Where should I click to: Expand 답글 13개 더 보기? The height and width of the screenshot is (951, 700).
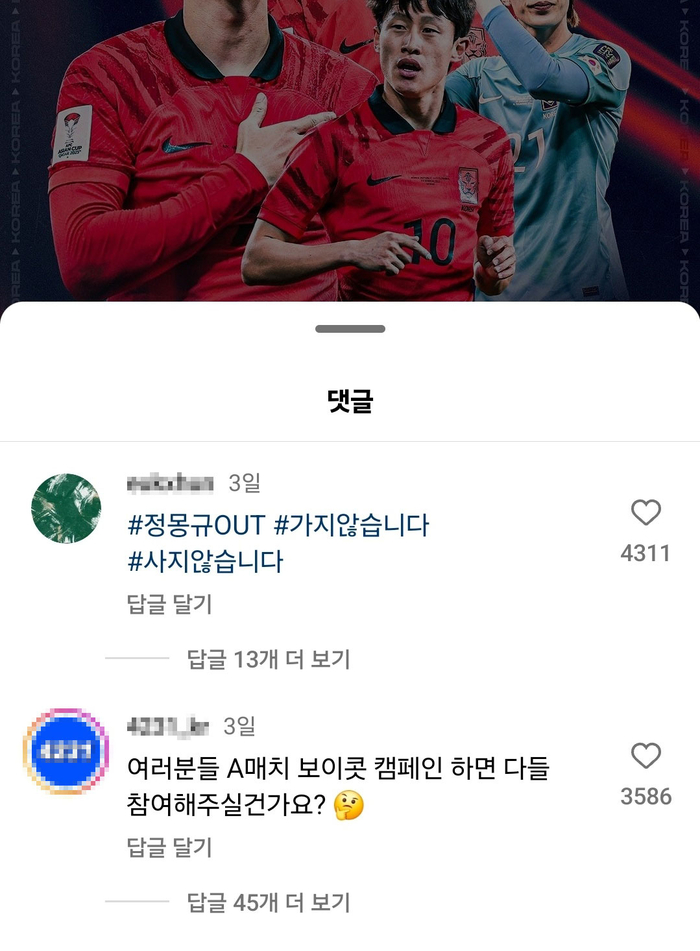[268, 659]
